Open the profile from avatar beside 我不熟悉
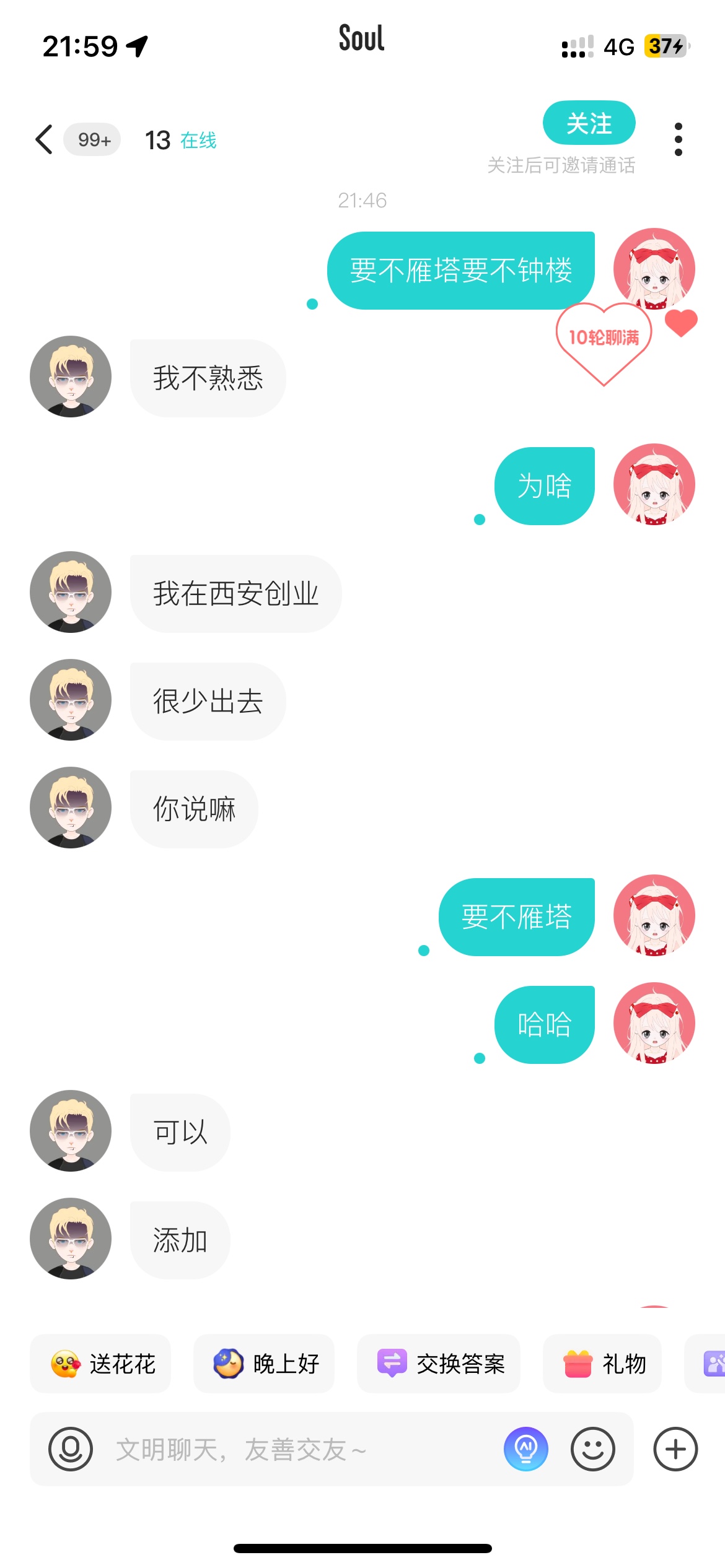This screenshot has width=725, height=1568. [x=71, y=377]
